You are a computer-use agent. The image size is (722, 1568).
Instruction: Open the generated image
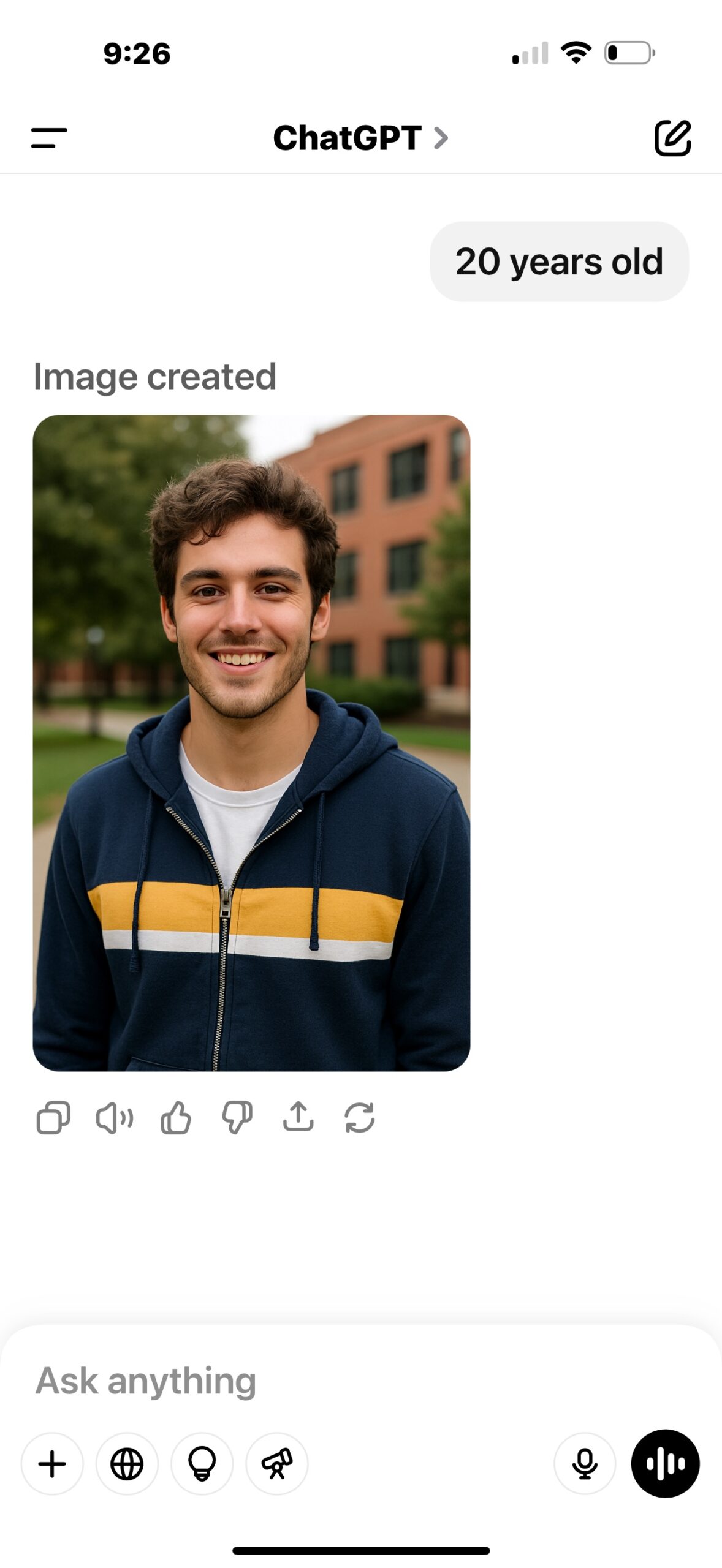click(x=251, y=742)
